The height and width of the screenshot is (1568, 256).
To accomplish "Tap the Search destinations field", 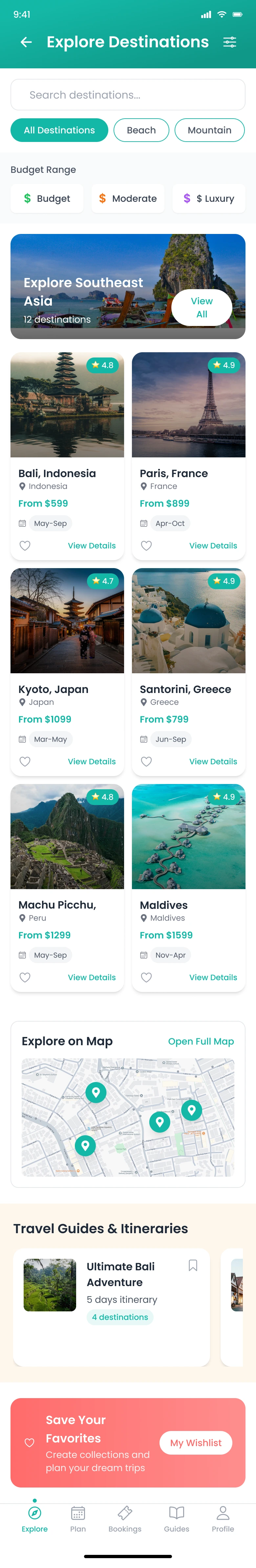I will pyautogui.click(x=128, y=95).
